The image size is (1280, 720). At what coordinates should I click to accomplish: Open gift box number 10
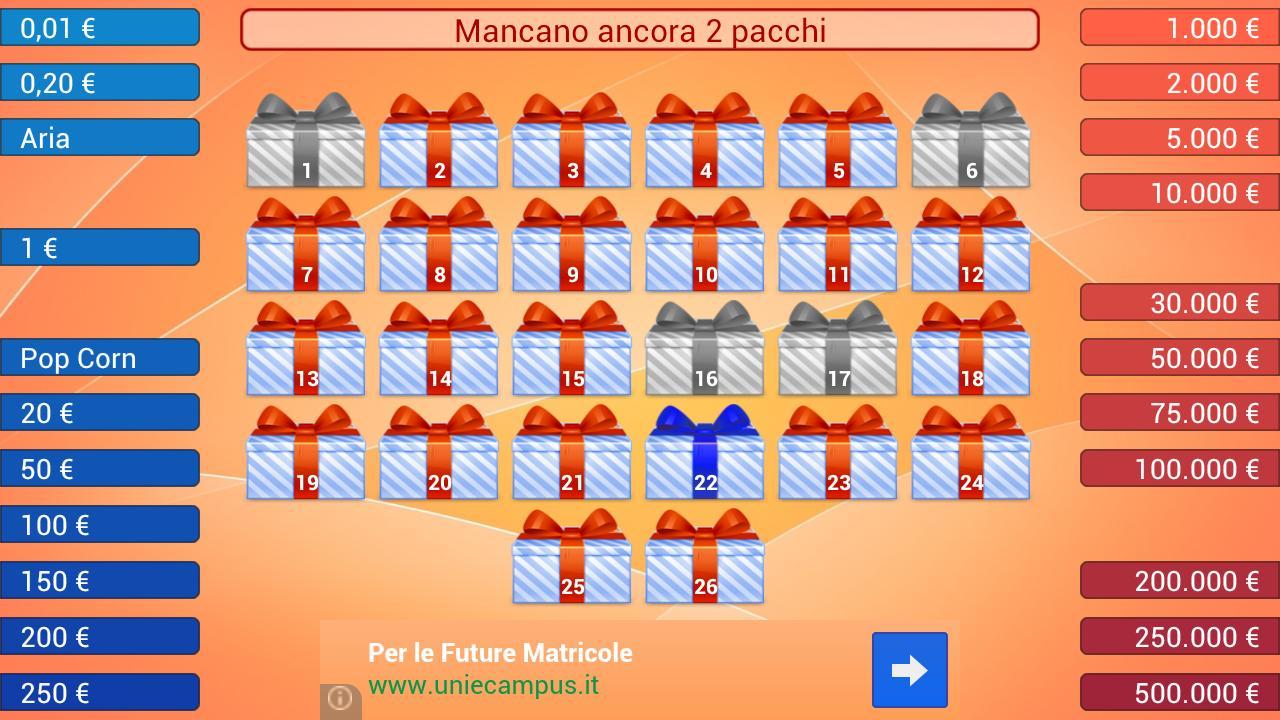pos(705,249)
